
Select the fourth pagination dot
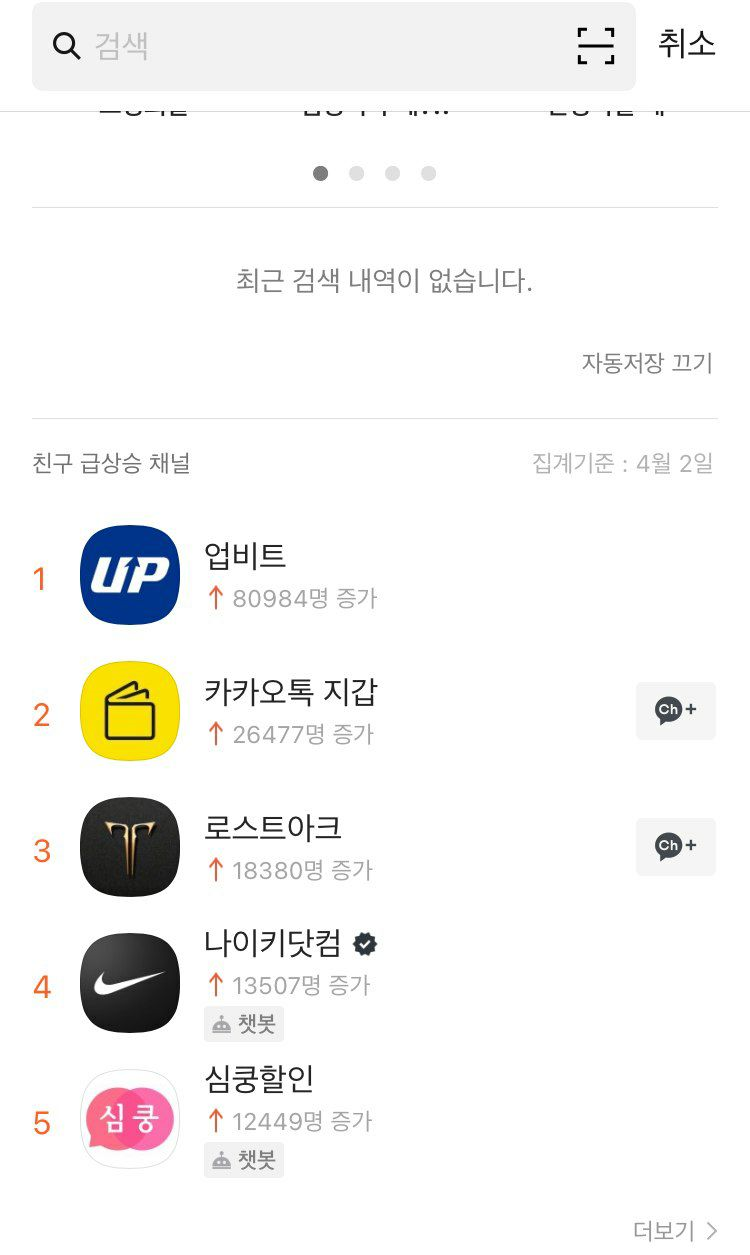click(429, 173)
